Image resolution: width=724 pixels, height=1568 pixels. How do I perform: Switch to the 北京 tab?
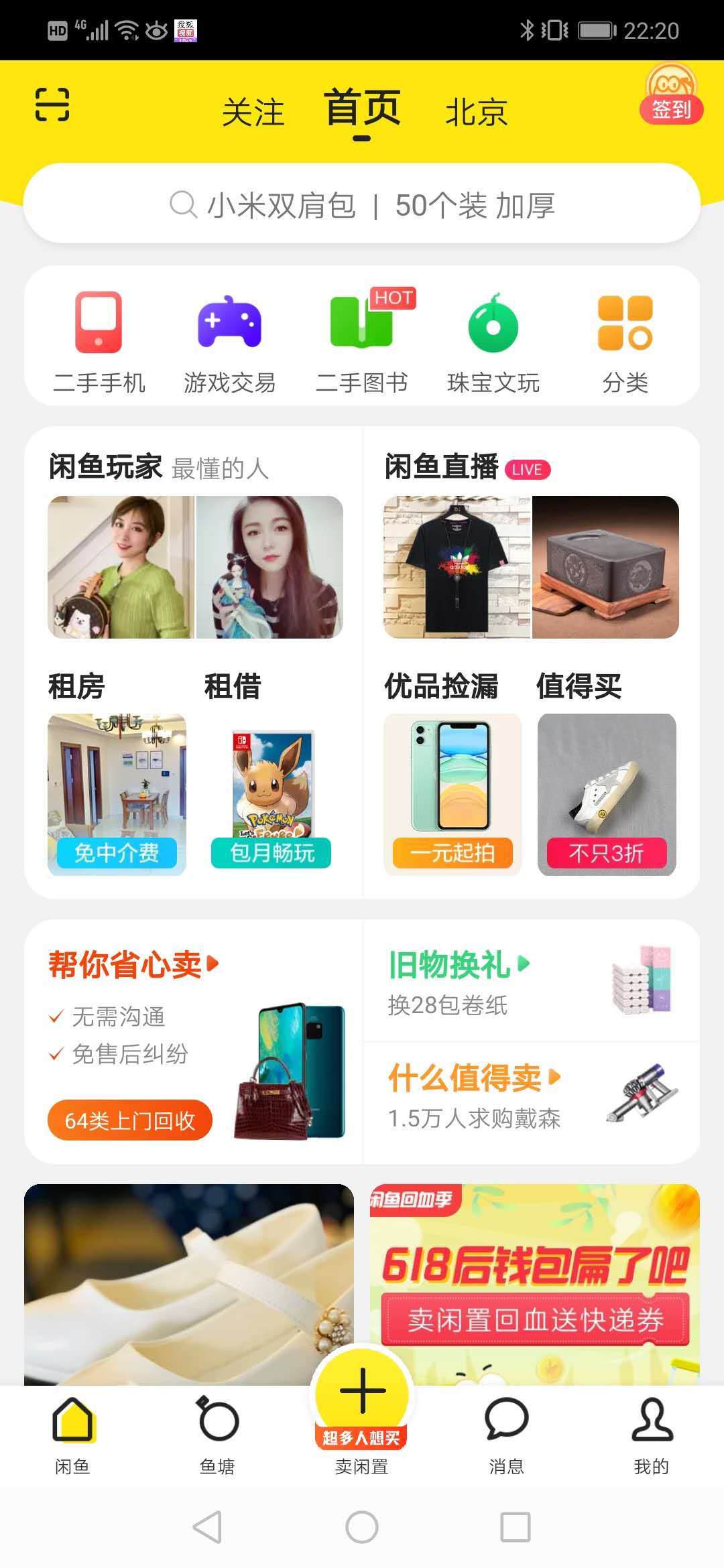[476, 112]
